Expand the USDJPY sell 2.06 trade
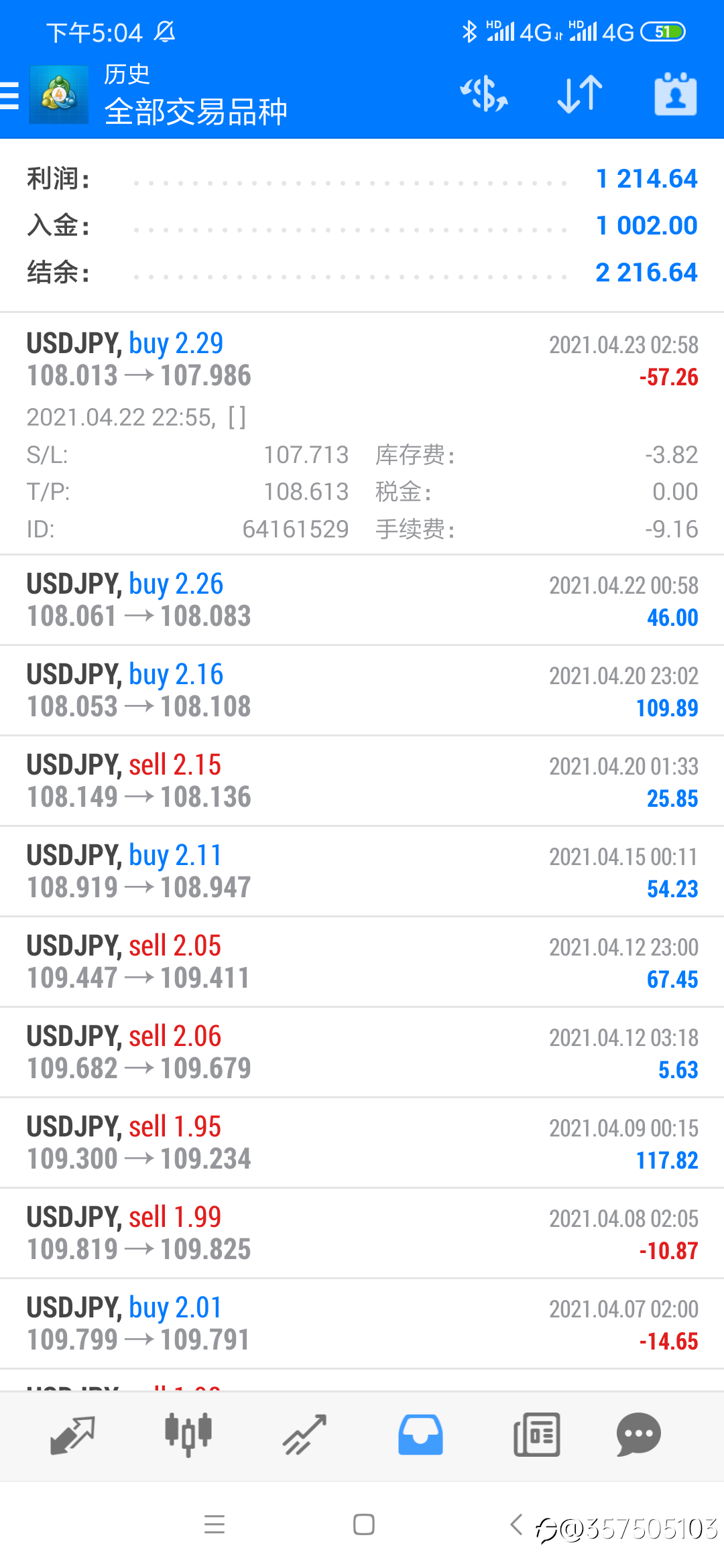724x1568 pixels. 362,1053
